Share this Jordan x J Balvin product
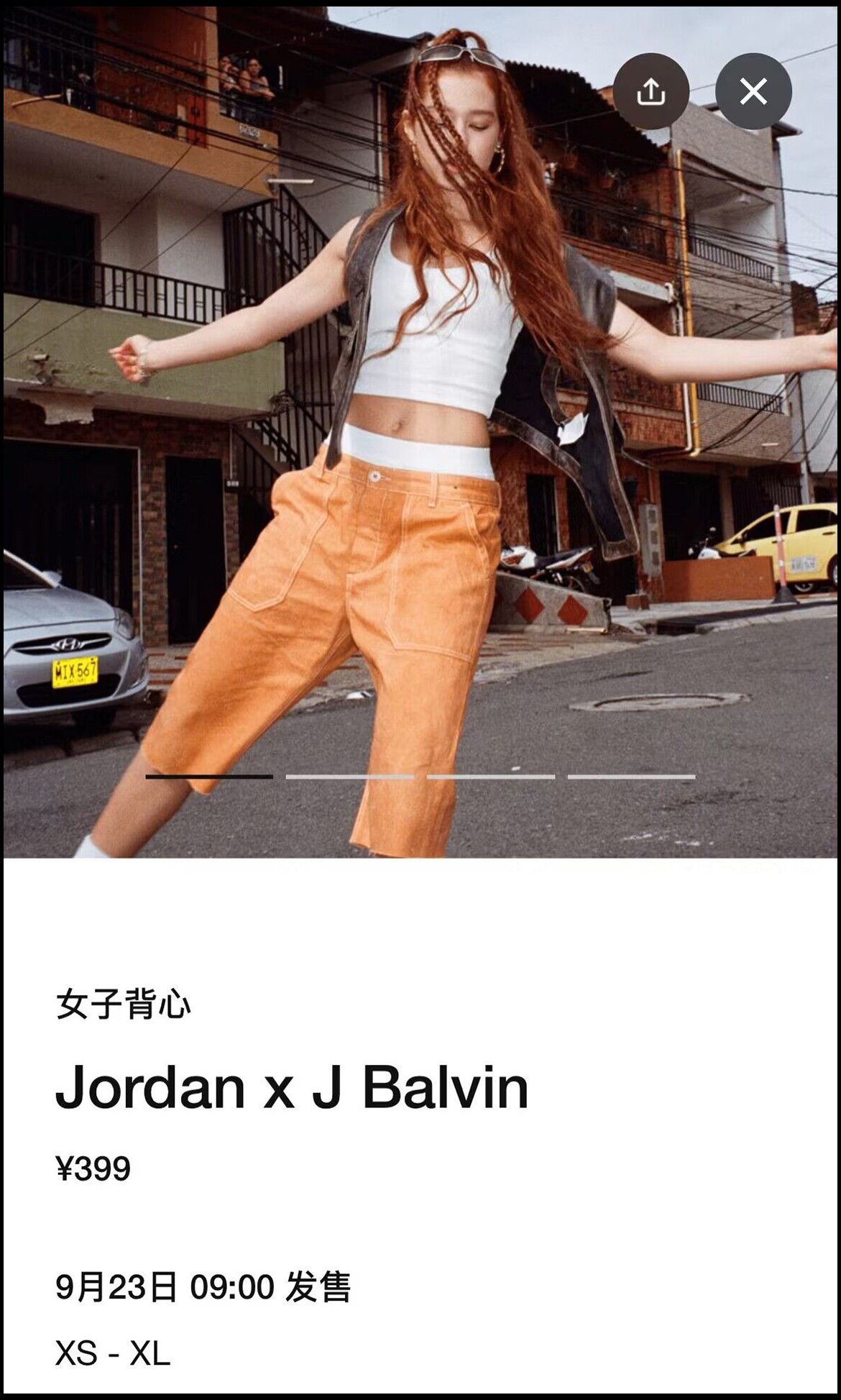Screen dimensions: 841x1400 pos(651,91)
